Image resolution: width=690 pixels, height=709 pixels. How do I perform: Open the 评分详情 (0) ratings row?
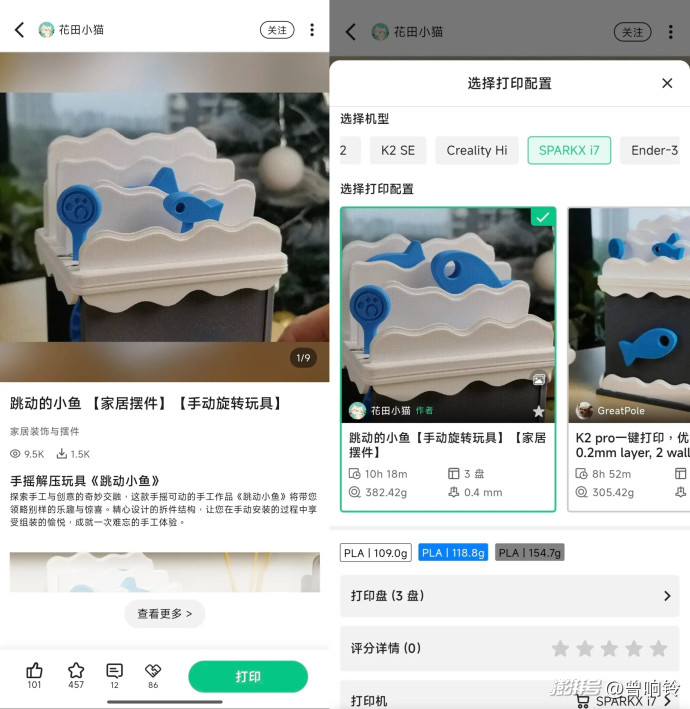(510, 648)
